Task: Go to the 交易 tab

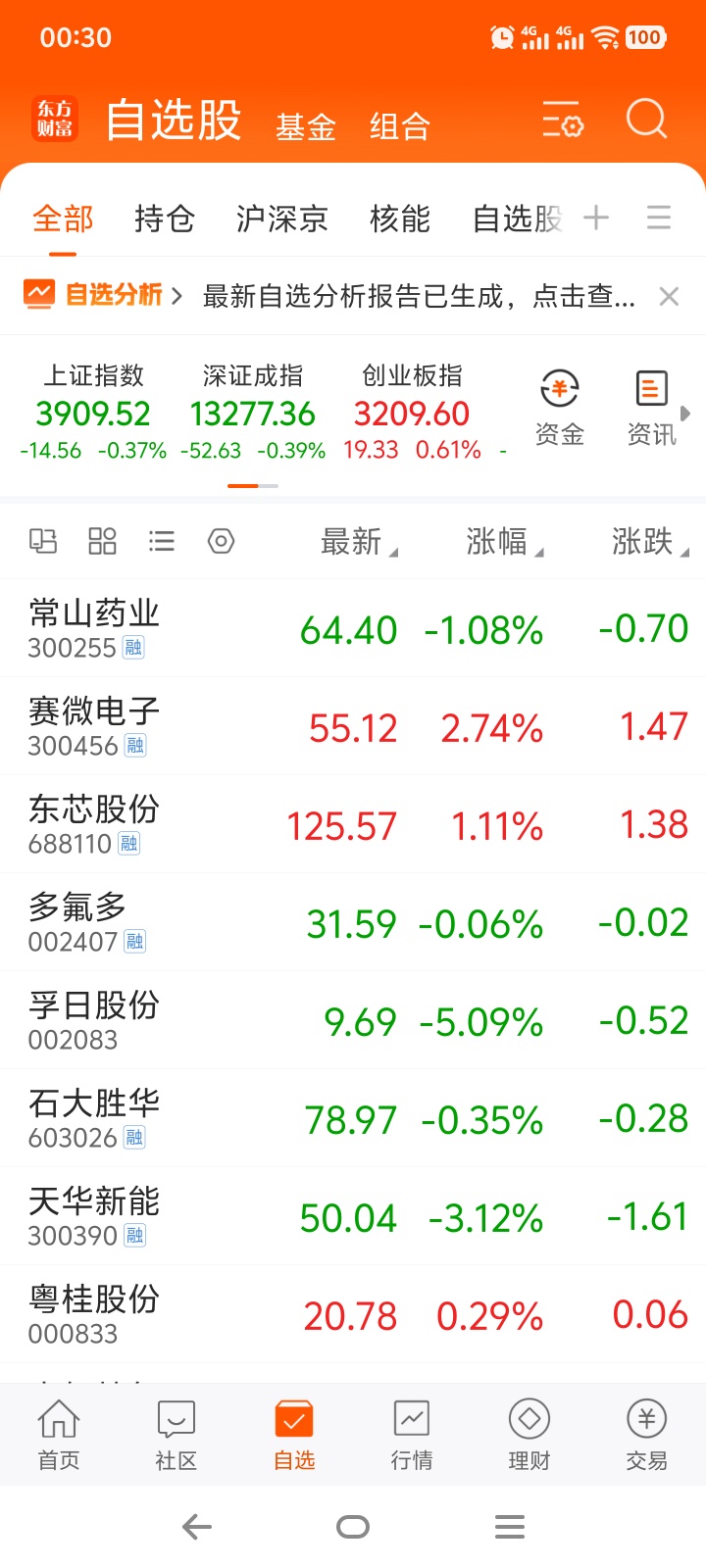Action: (646, 1435)
